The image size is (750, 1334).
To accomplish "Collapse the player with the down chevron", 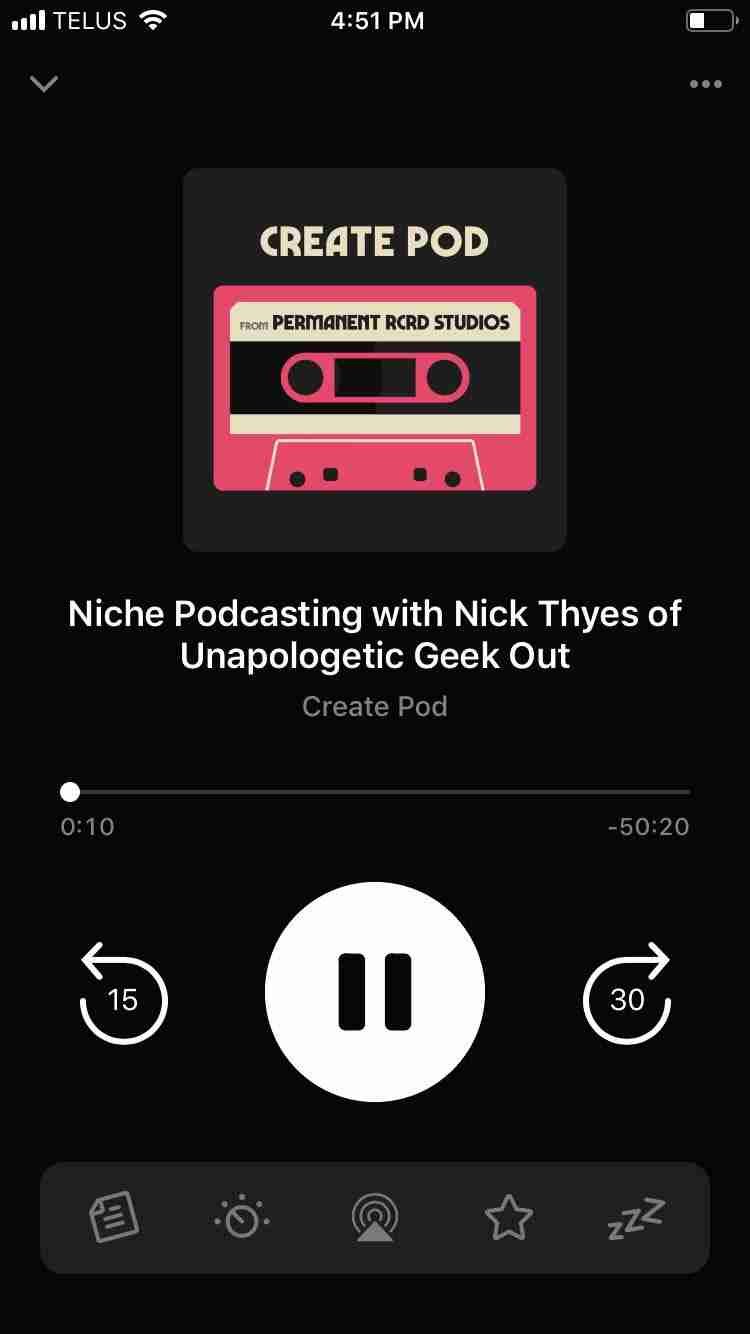I will coord(44,84).
